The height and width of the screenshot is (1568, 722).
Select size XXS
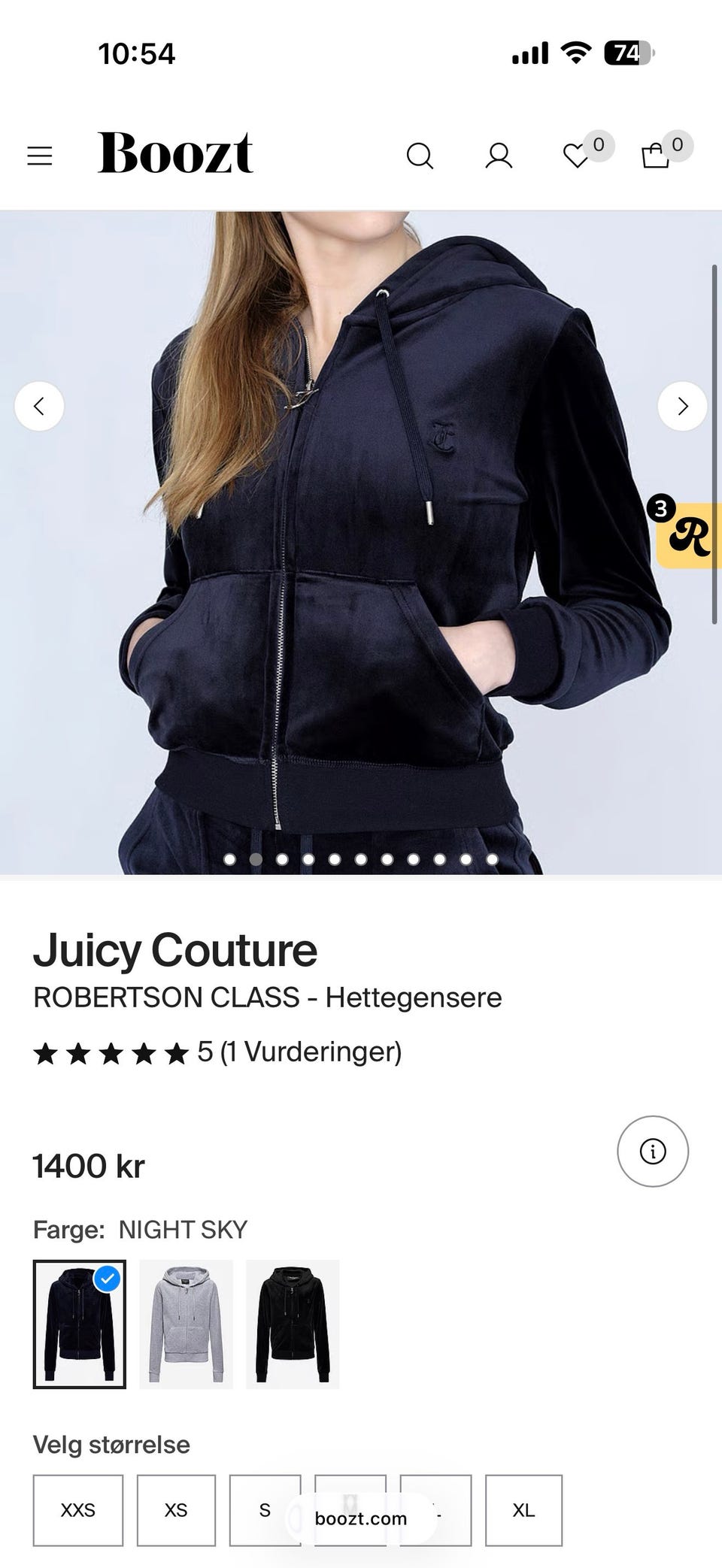pos(78,1511)
